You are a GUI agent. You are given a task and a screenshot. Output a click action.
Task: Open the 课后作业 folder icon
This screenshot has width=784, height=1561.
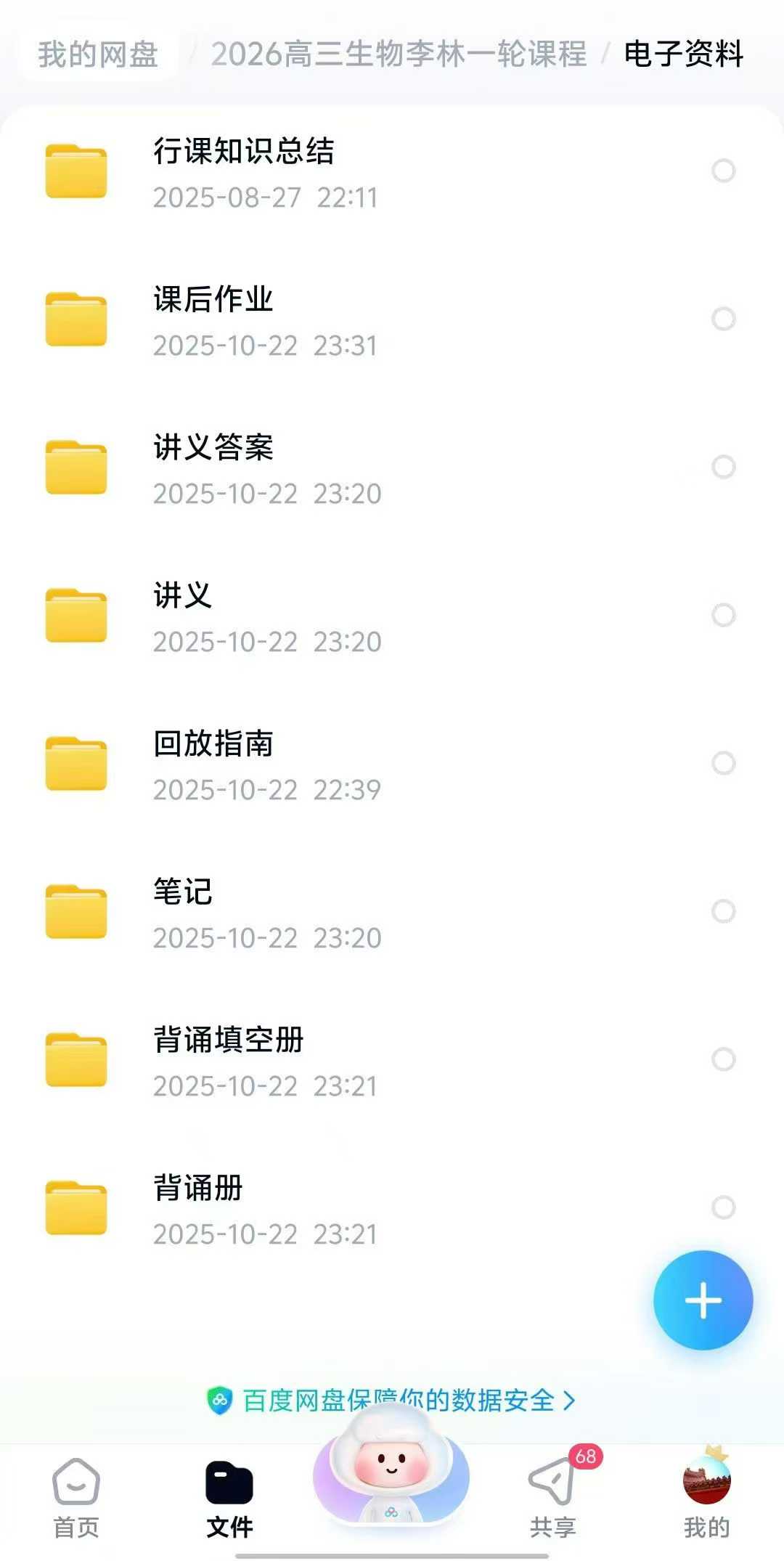pyautogui.click(x=75, y=318)
